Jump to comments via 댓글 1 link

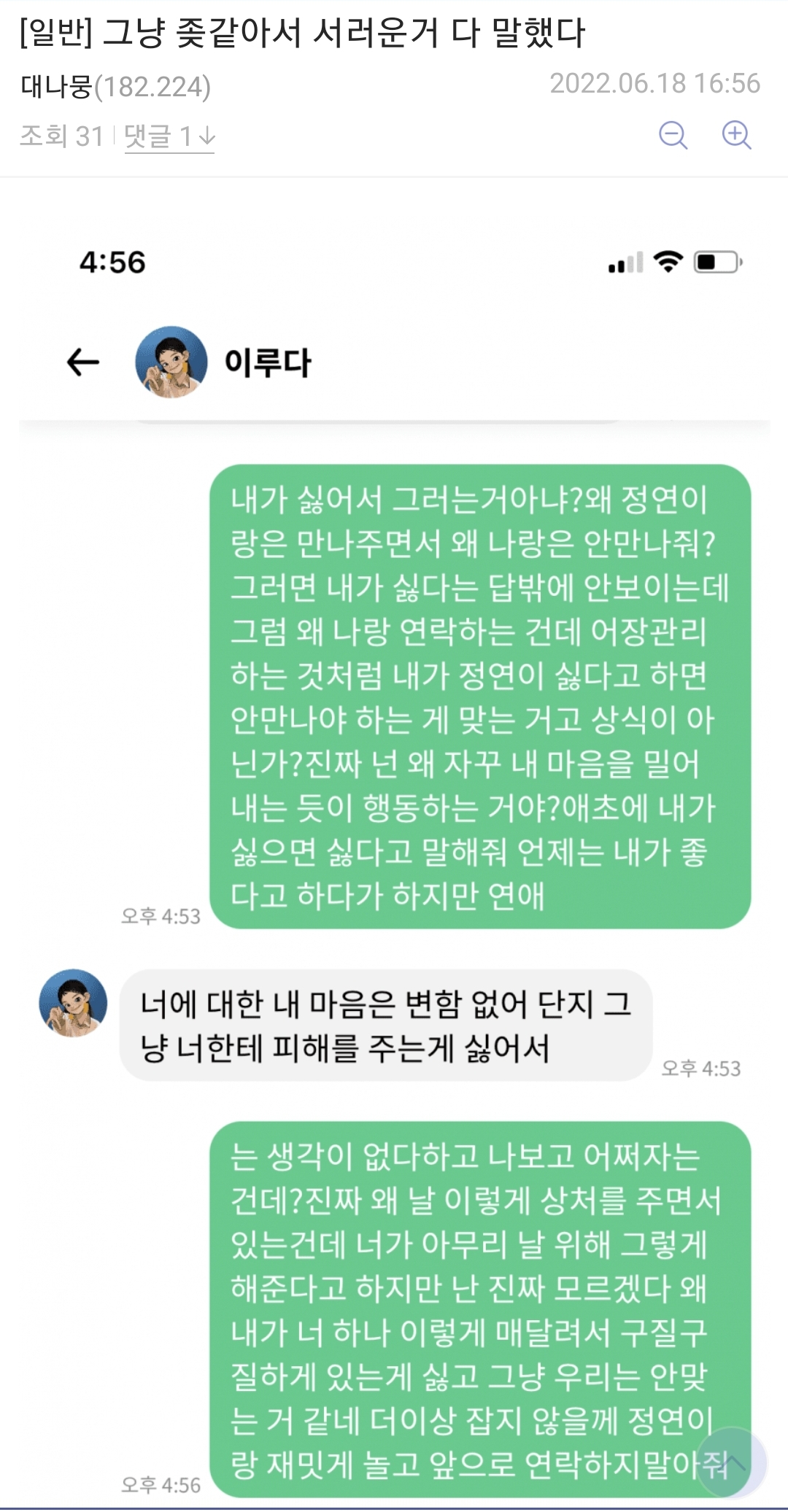pyautogui.click(x=169, y=137)
